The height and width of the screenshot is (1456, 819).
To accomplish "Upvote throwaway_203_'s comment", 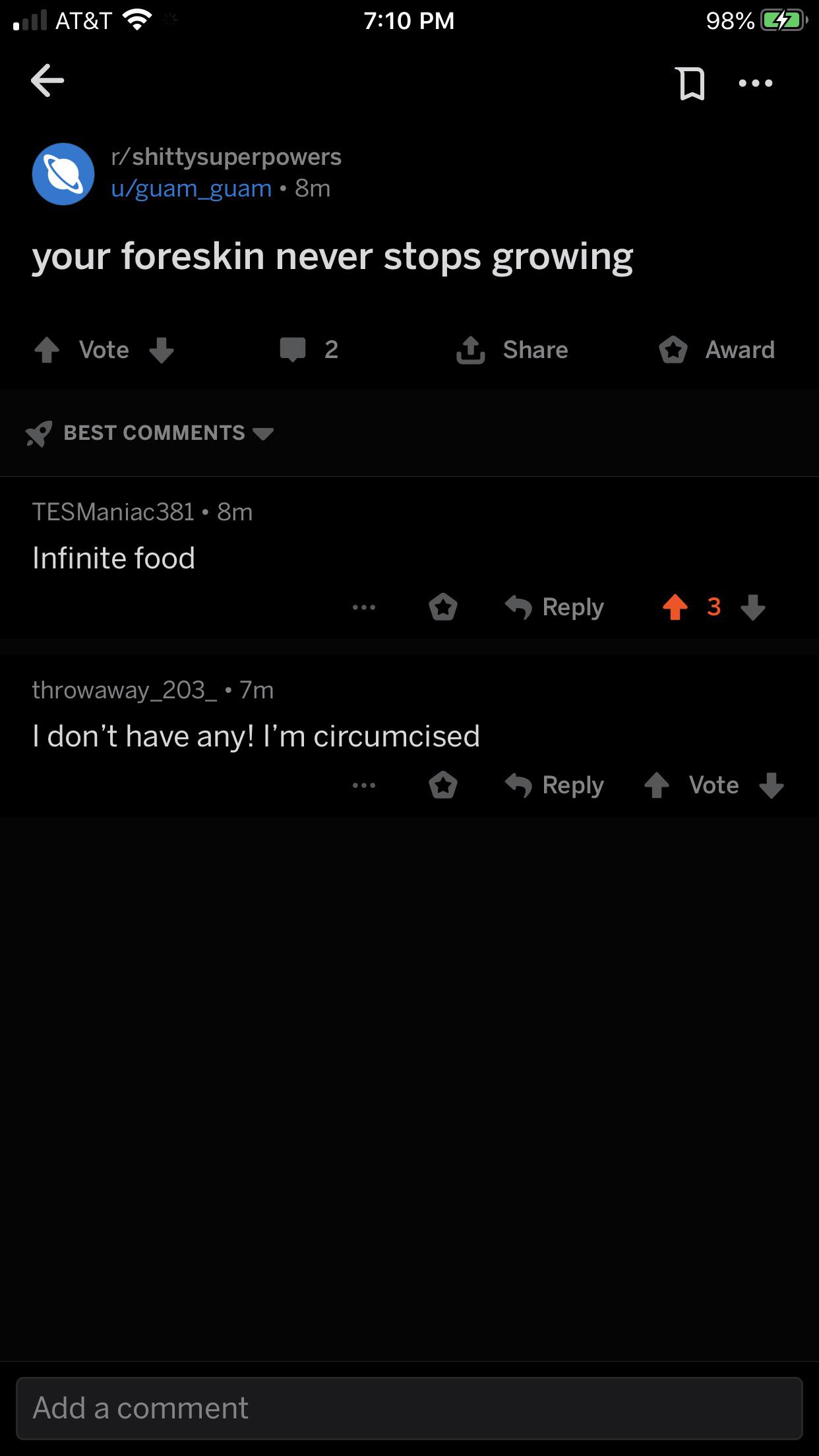I will [x=657, y=785].
